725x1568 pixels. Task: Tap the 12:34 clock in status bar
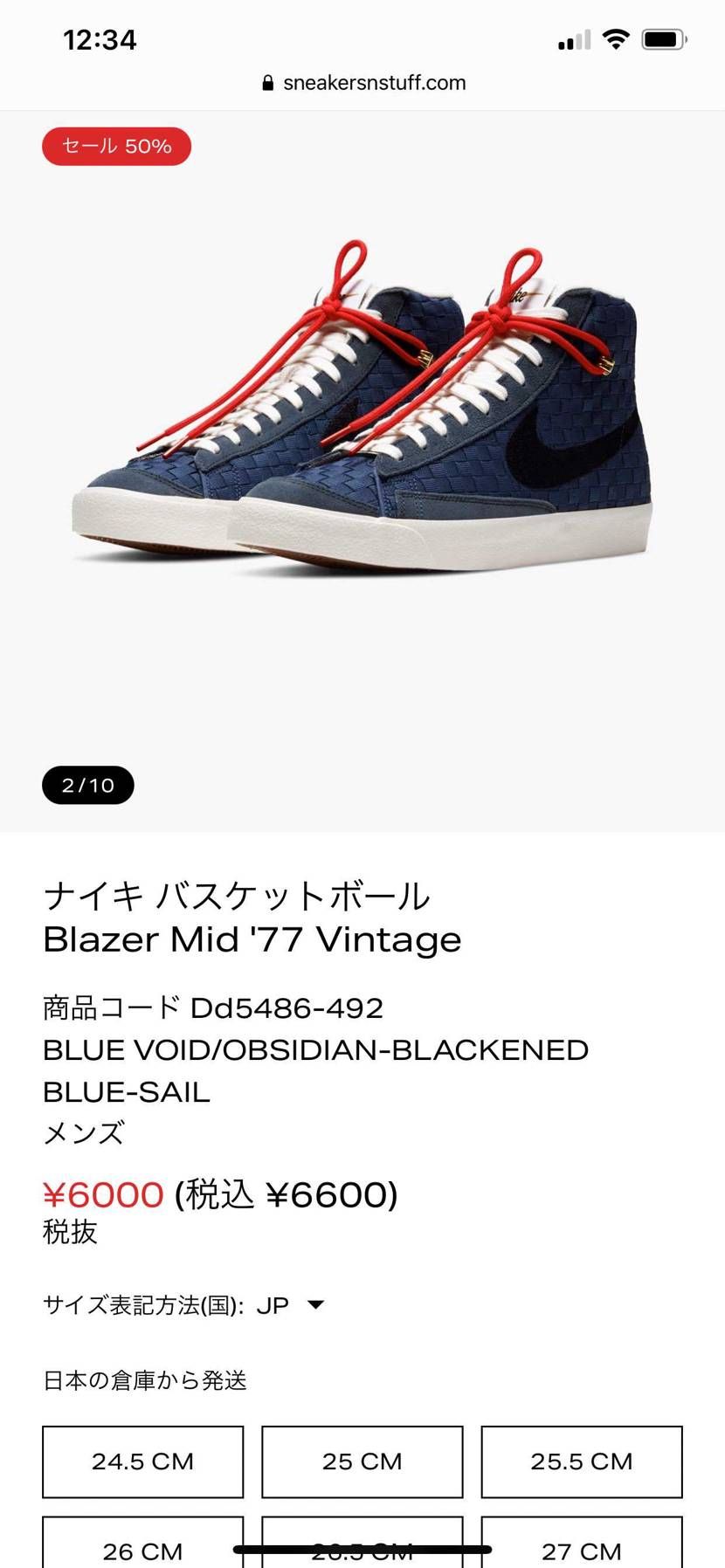[x=100, y=38]
